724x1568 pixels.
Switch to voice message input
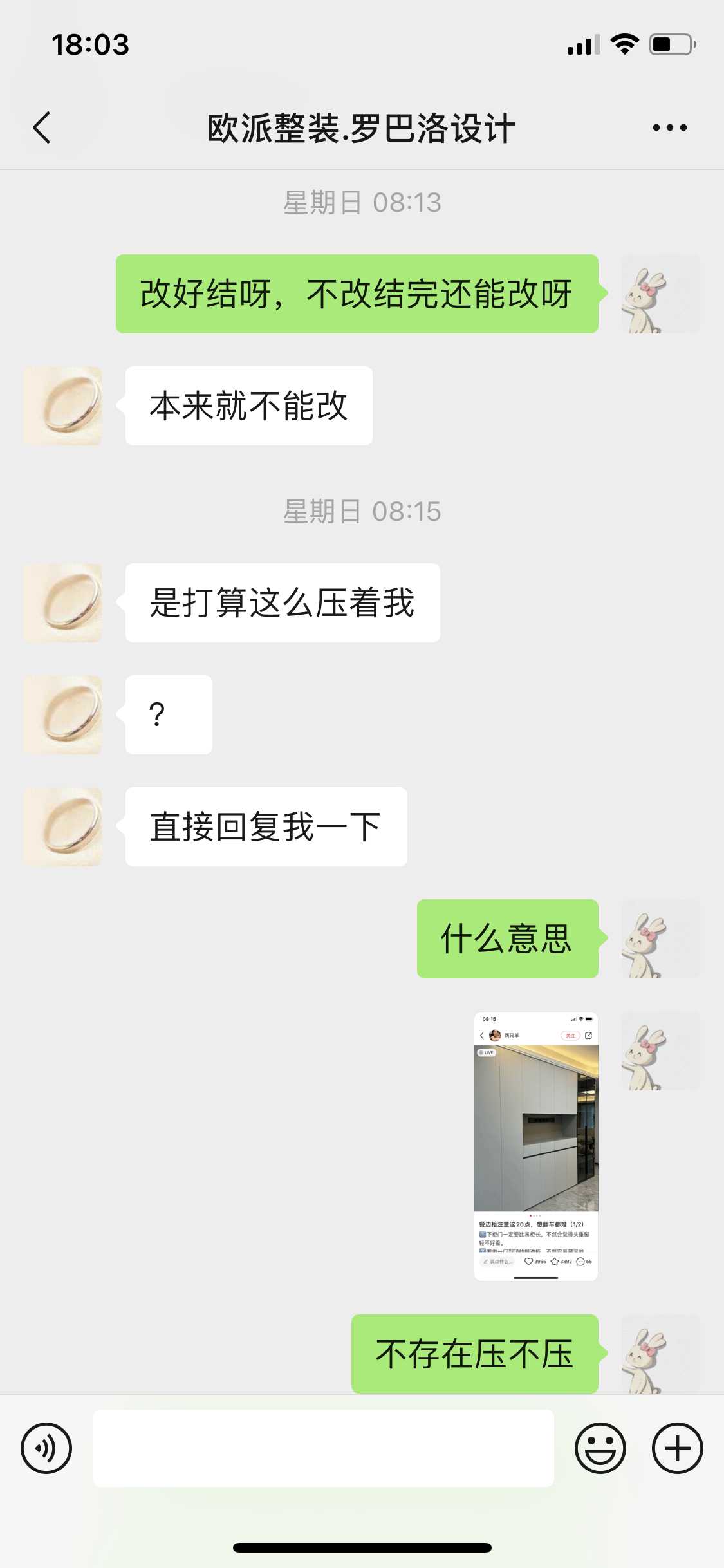pyautogui.click(x=46, y=1448)
